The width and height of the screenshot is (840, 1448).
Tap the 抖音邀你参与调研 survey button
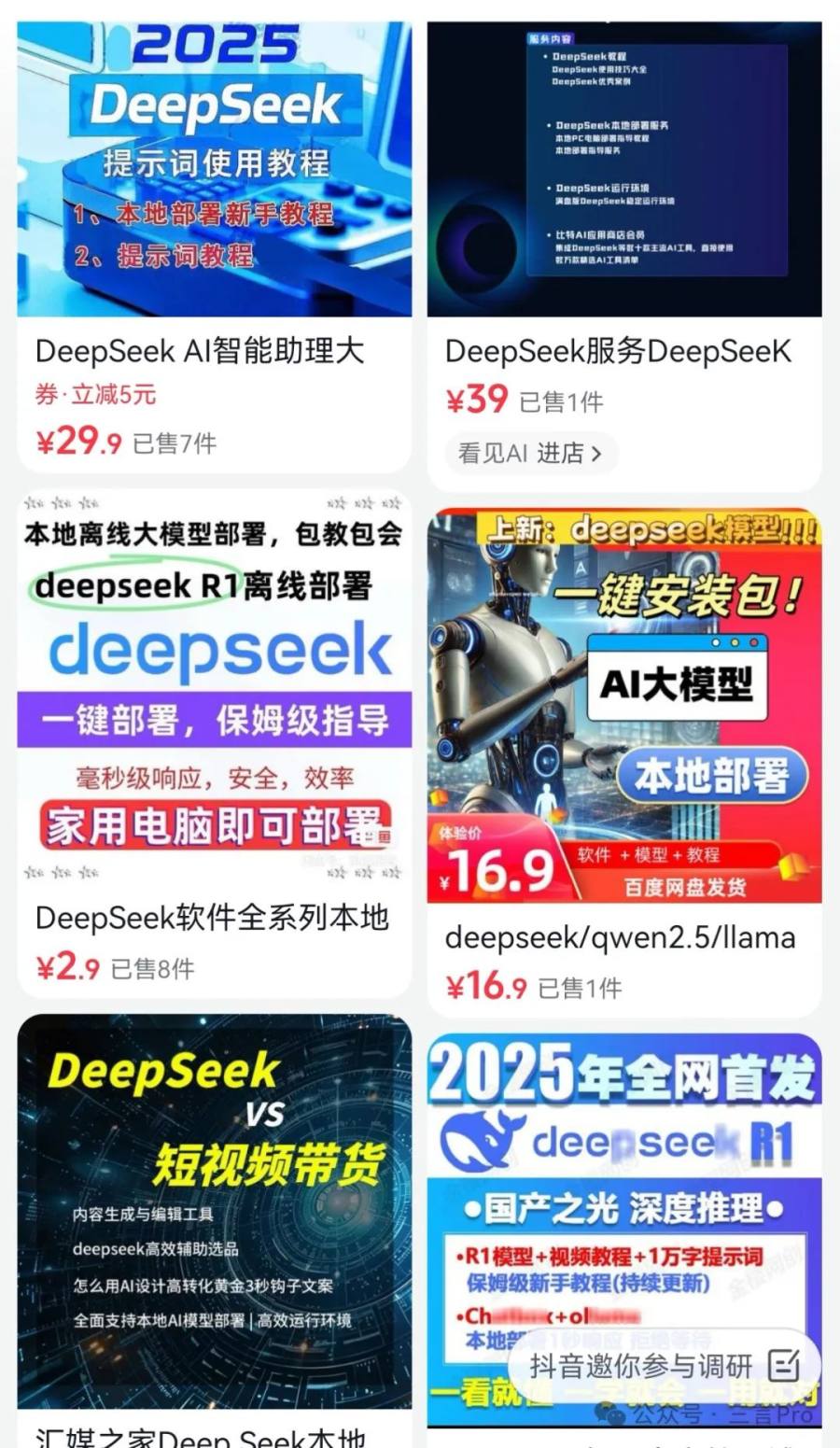665,1367
